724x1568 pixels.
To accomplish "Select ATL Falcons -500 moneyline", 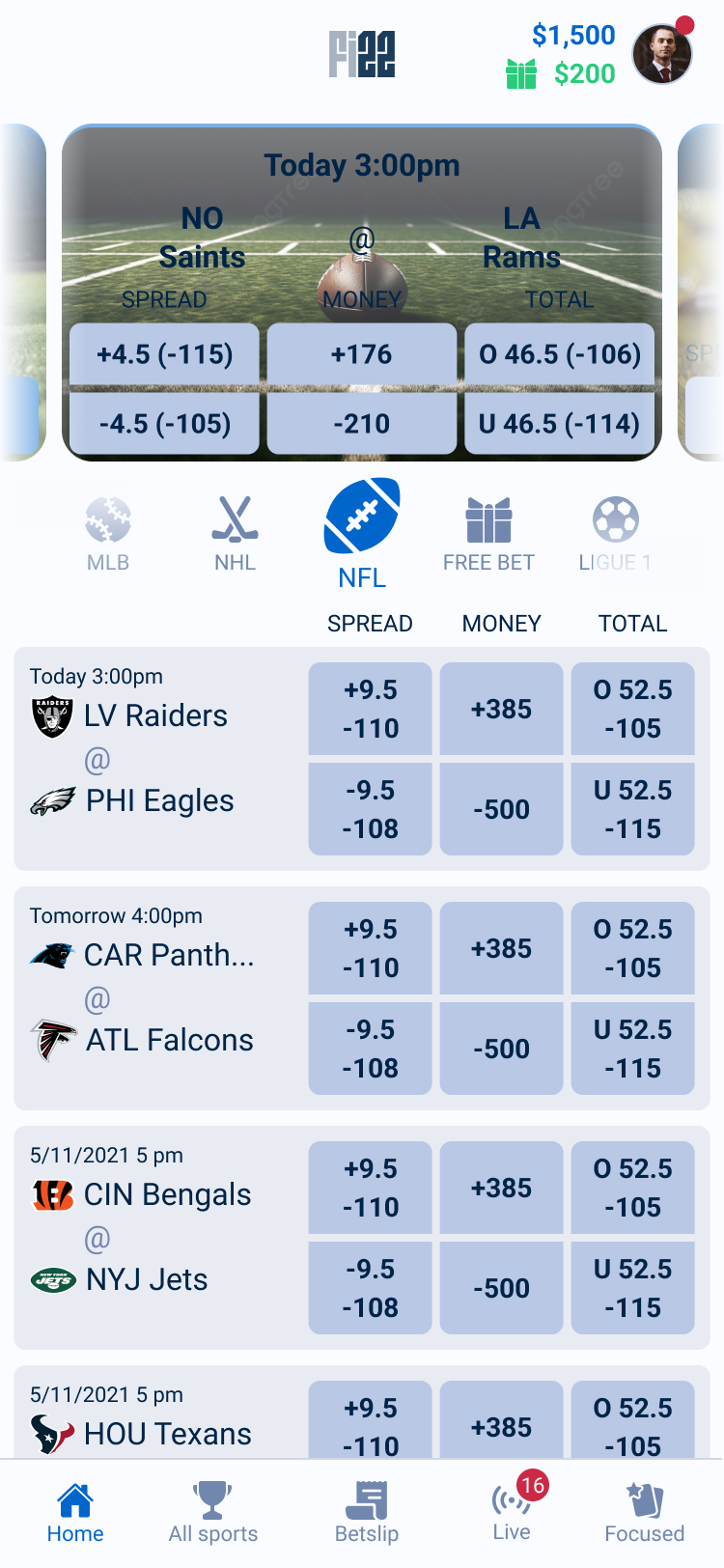I will 501,1049.
